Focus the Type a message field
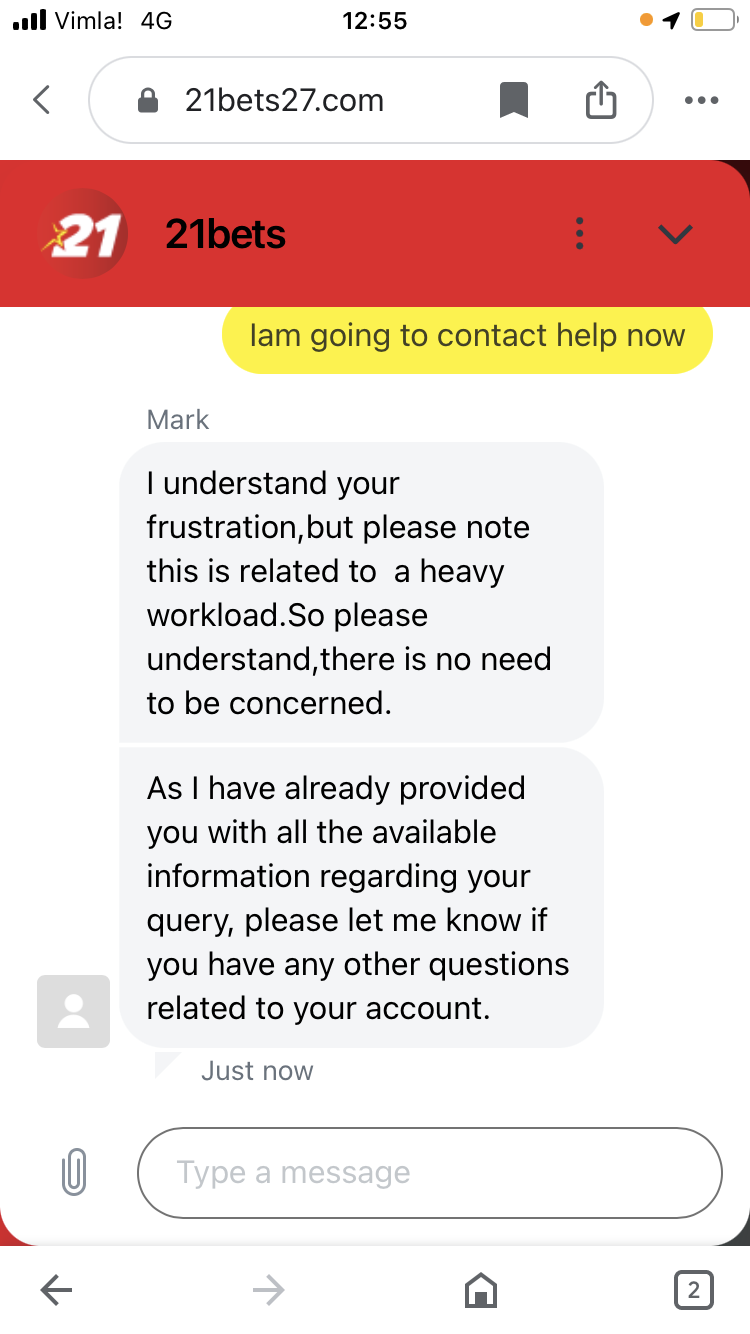The height and width of the screenshot is (1334, 750). click(430, 1172)
